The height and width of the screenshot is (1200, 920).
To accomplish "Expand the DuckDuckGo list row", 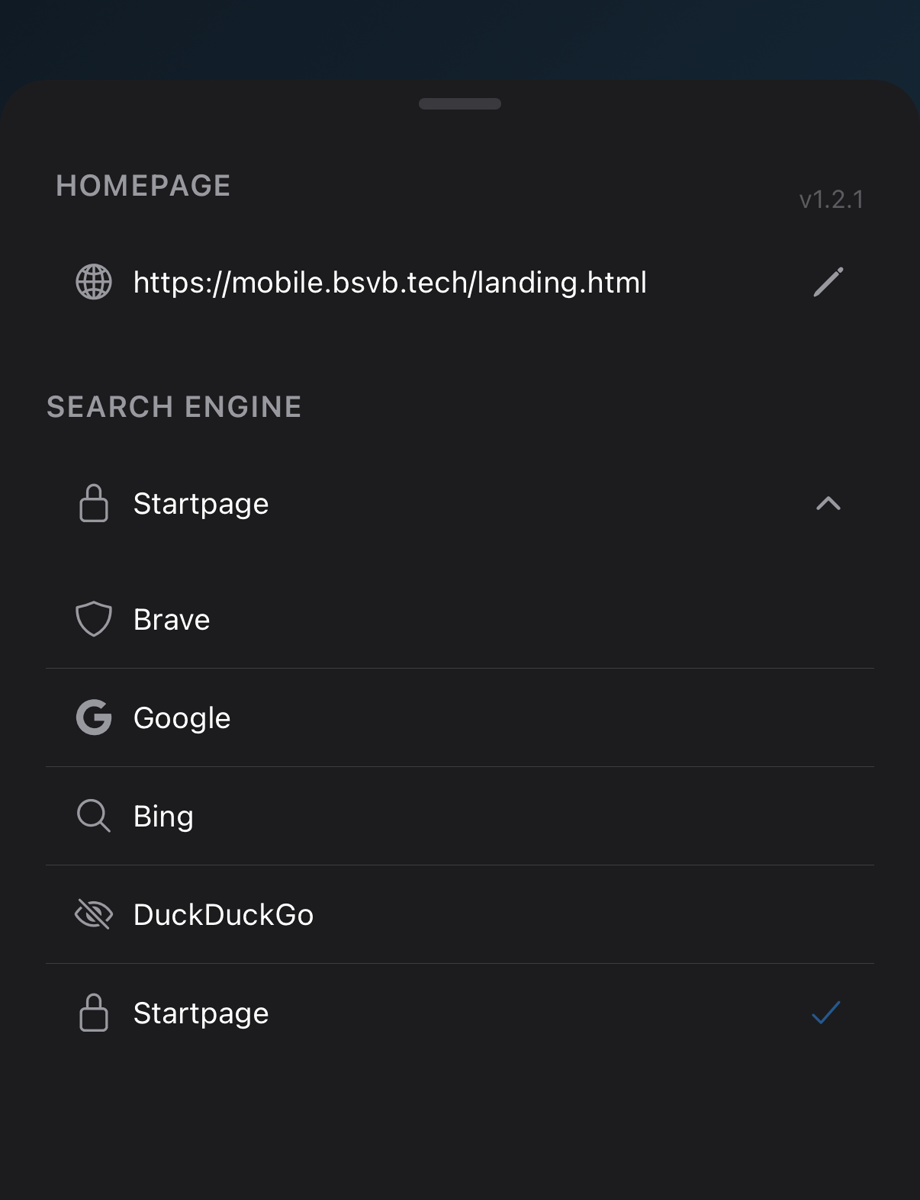I will pyautogui.click(x=223, y=913).
